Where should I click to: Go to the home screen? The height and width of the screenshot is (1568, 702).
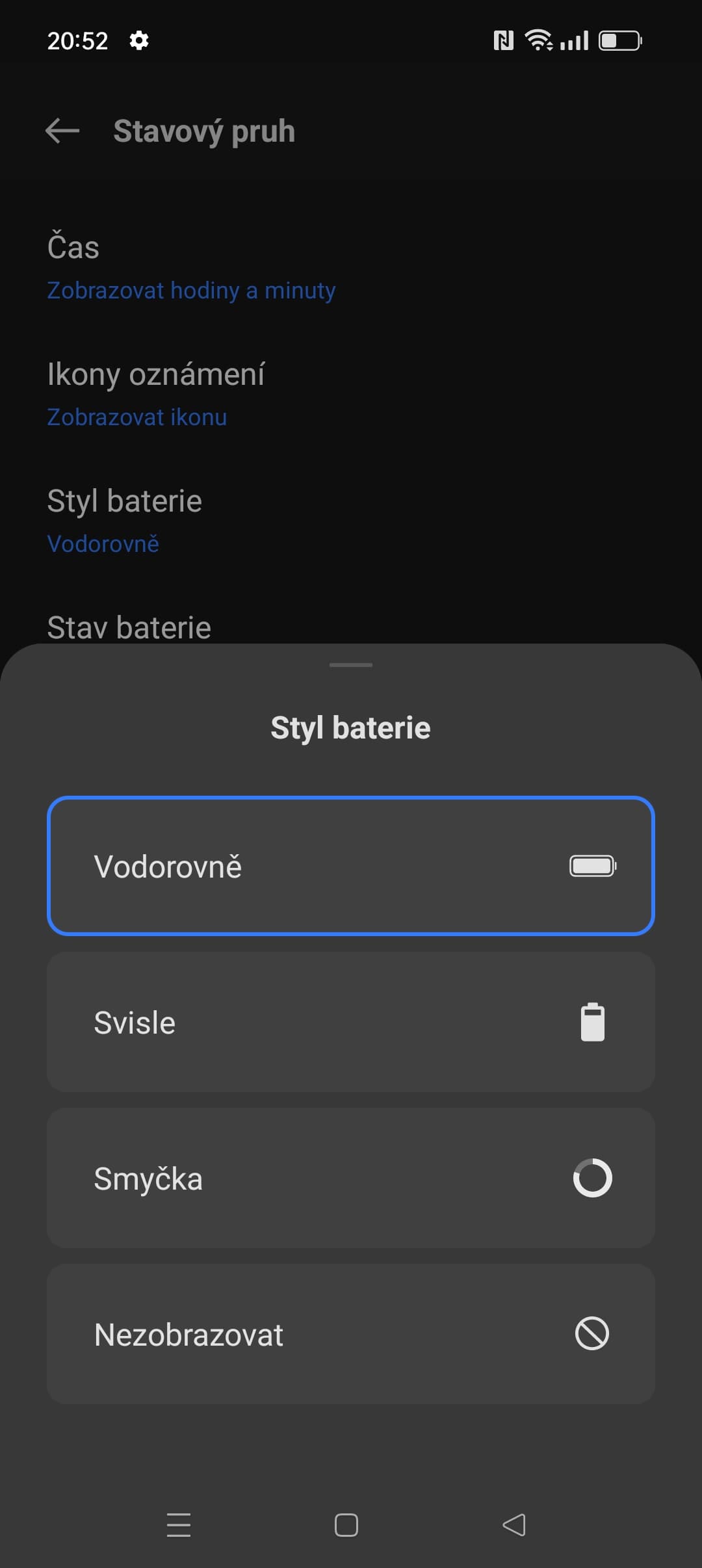point(346,1524)
